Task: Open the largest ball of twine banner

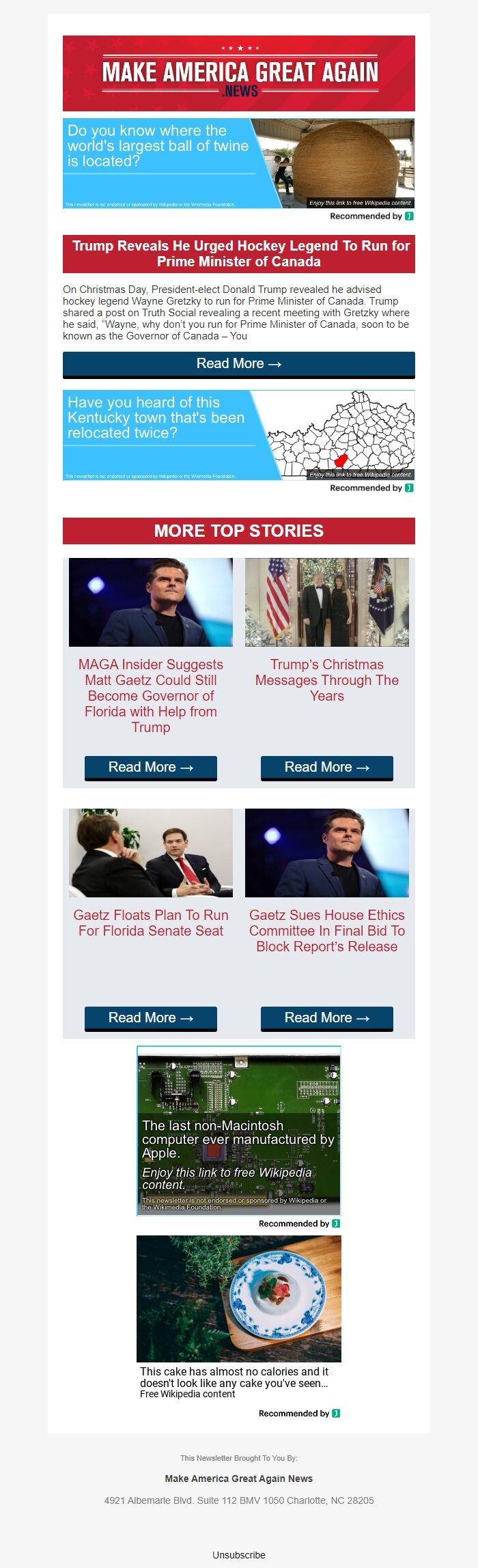Action: (238, 163)
